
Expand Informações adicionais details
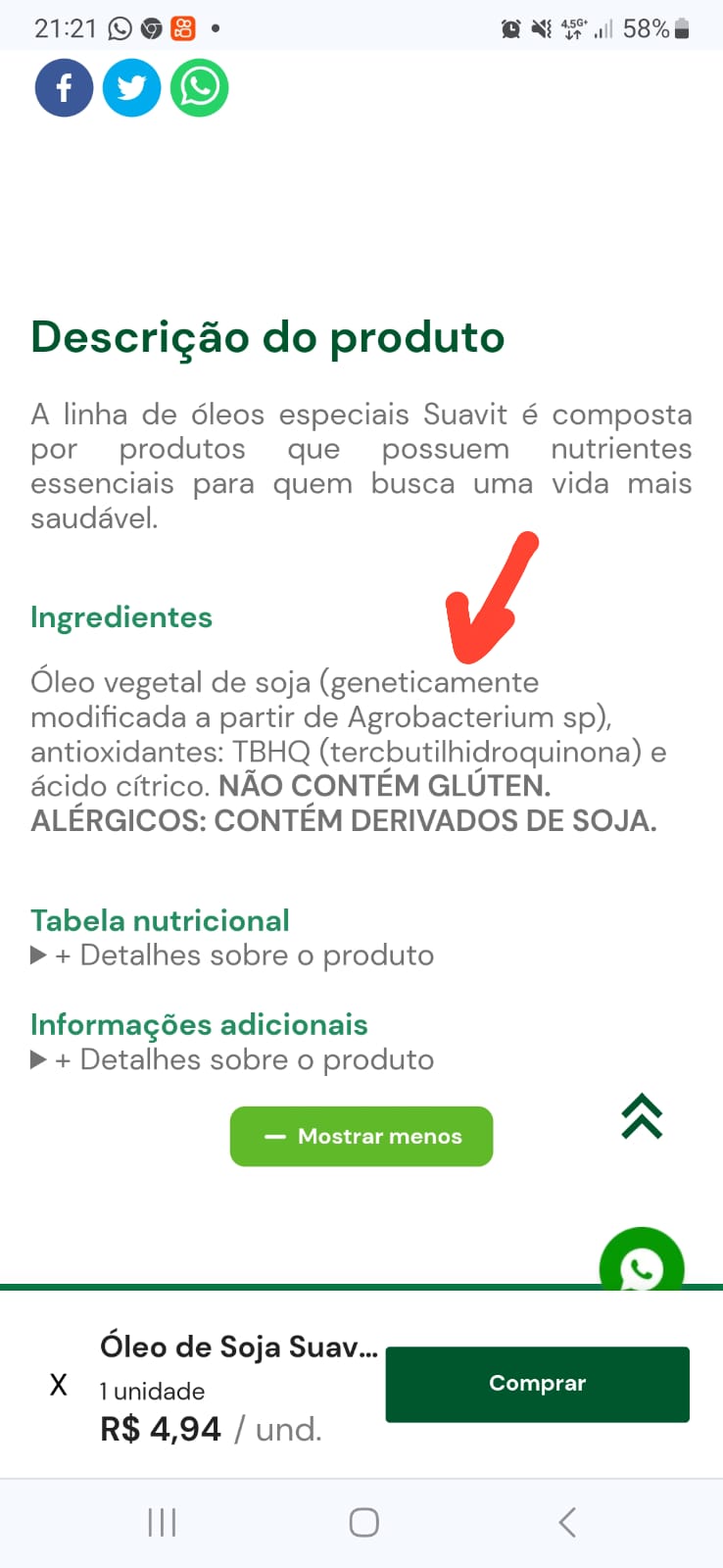[x=232, y=1059]
